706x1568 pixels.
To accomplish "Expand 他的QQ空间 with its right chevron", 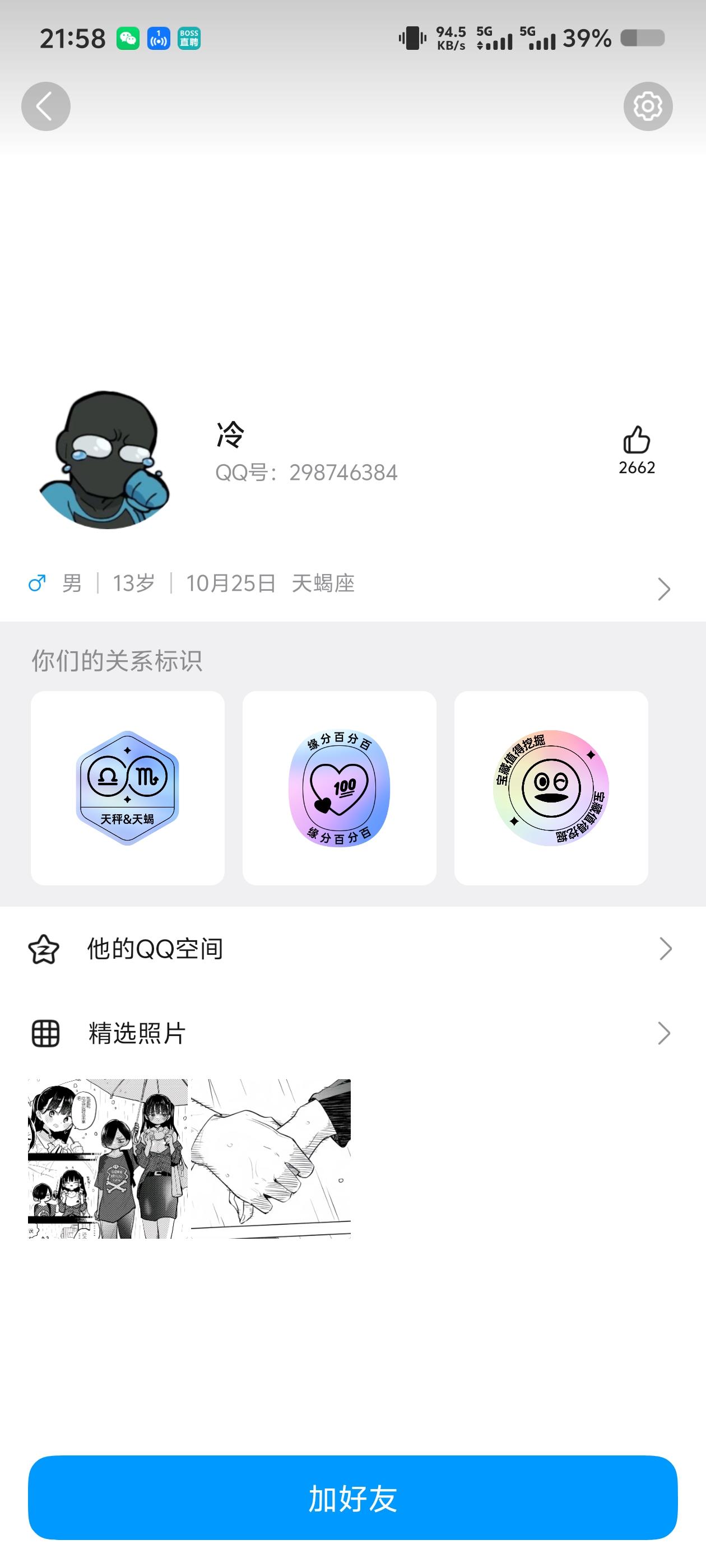I will click(664, 948).
